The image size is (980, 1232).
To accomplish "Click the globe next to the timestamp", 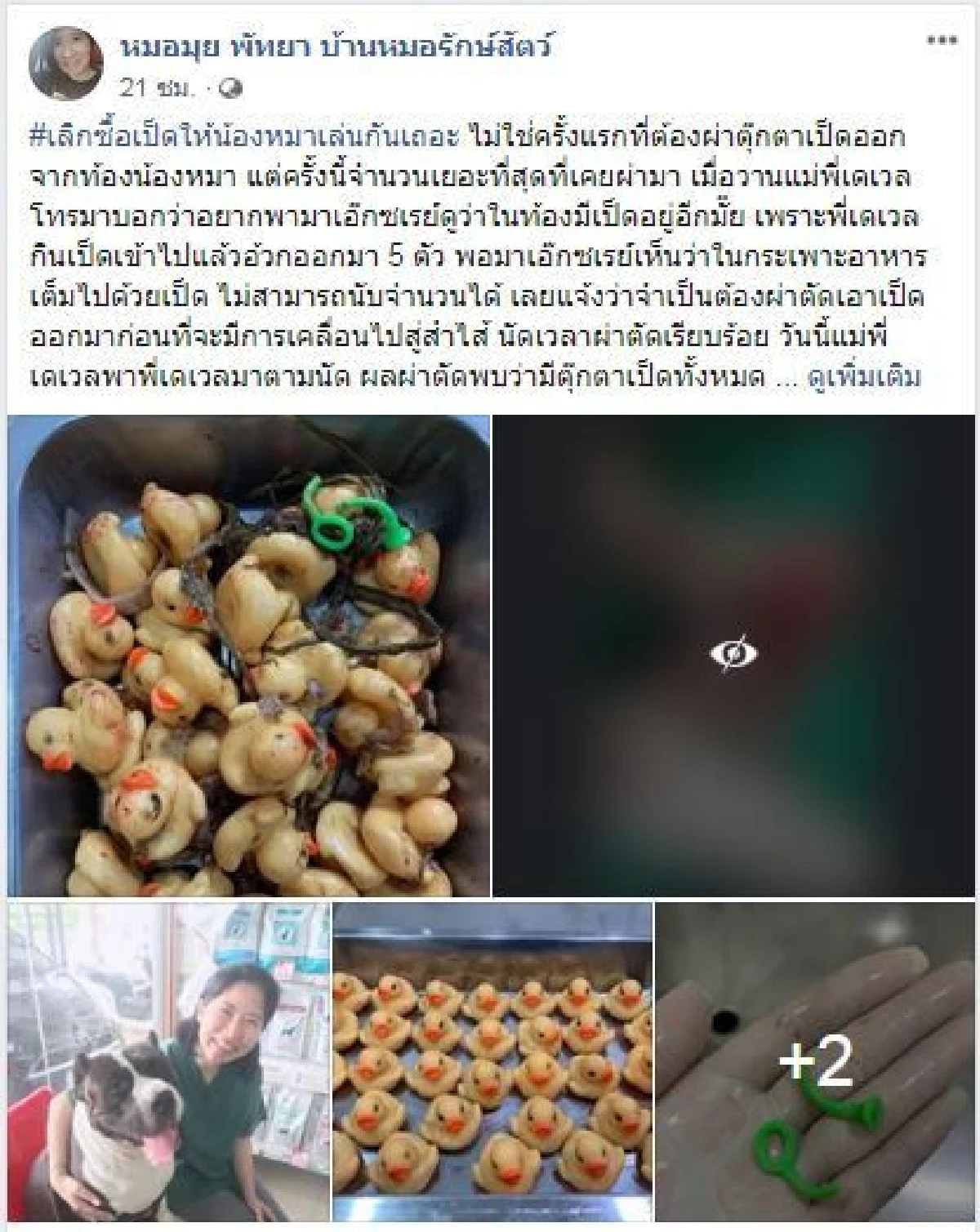I will pos(231,86).
